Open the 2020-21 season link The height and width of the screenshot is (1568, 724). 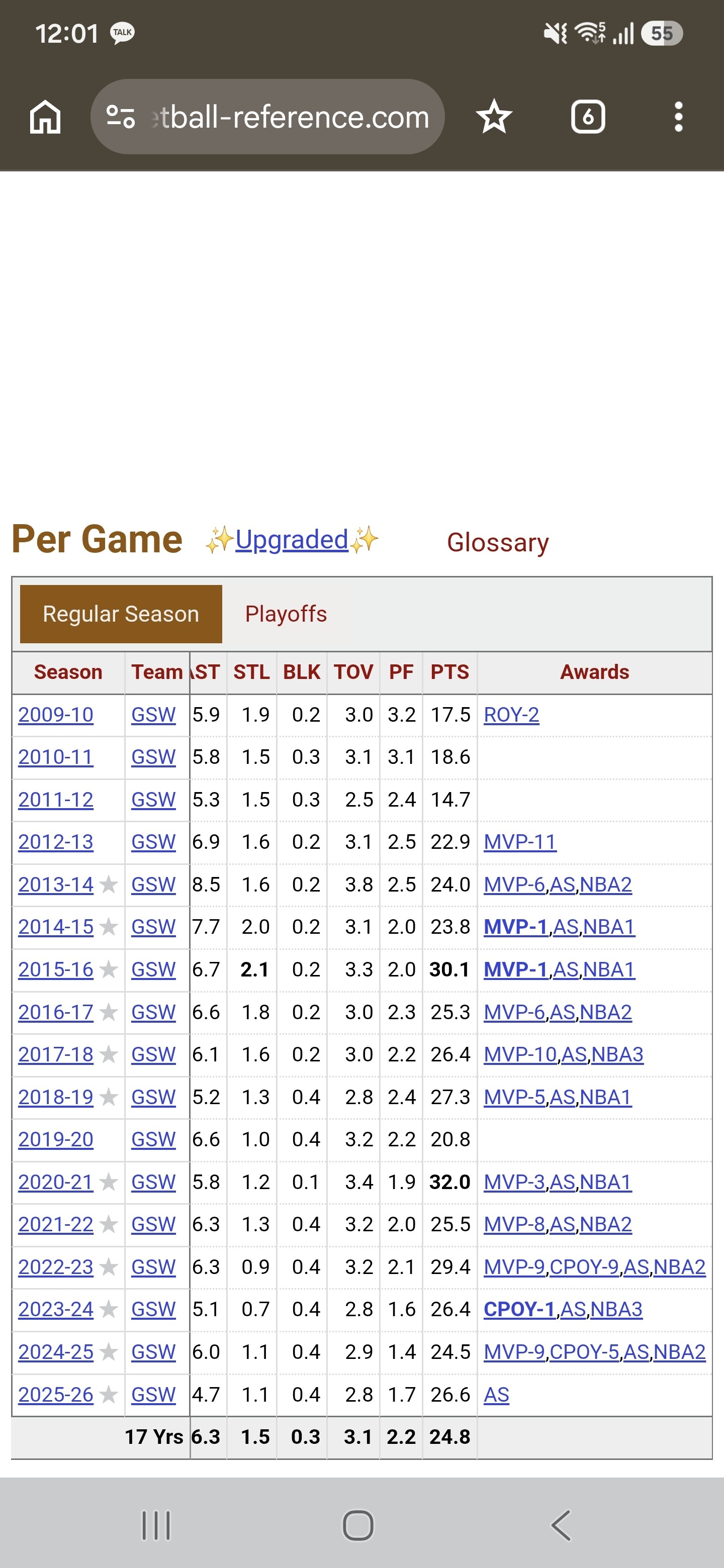click(x=55, y=1182)
